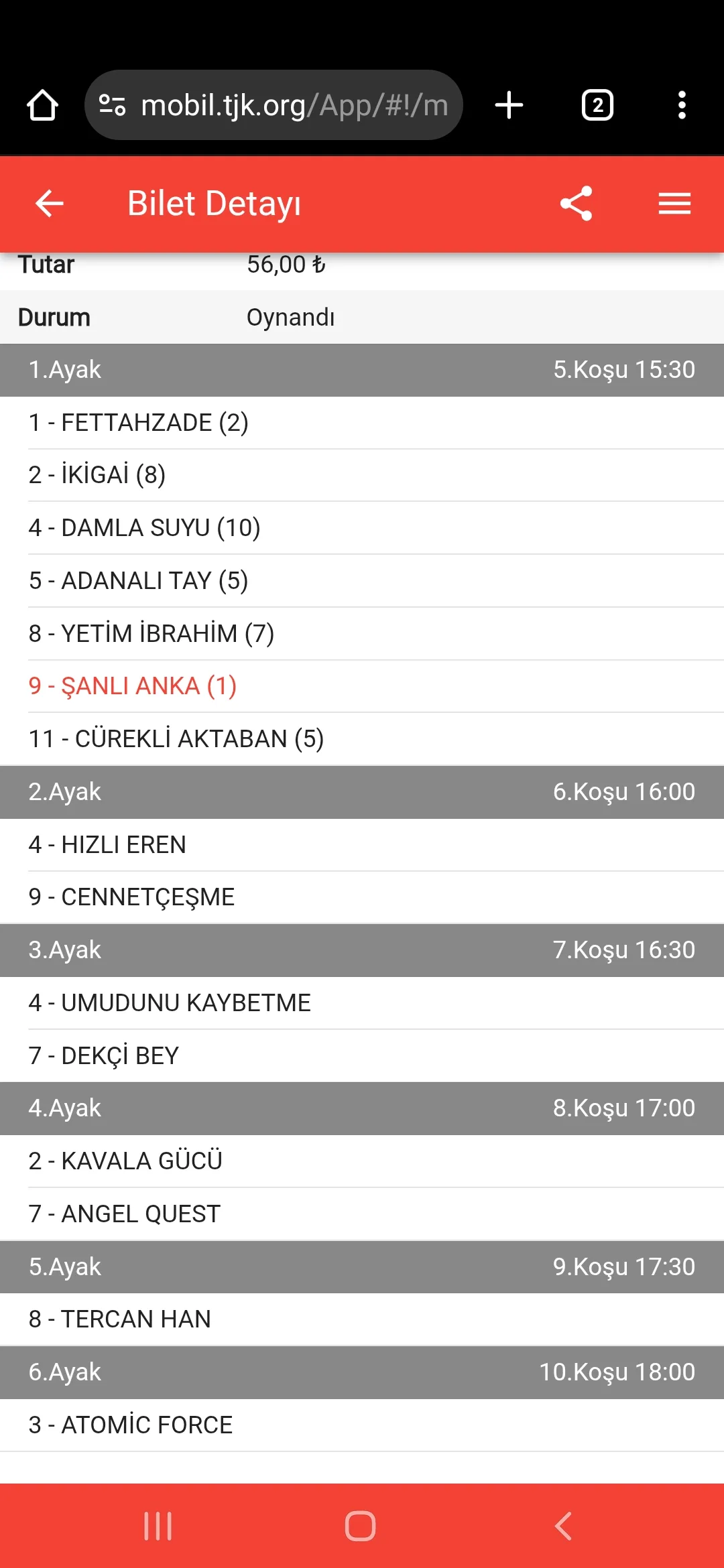Share this ticket detail
Image resolution: width=724 pixels, height=1568 pixels.
(577, 204)
